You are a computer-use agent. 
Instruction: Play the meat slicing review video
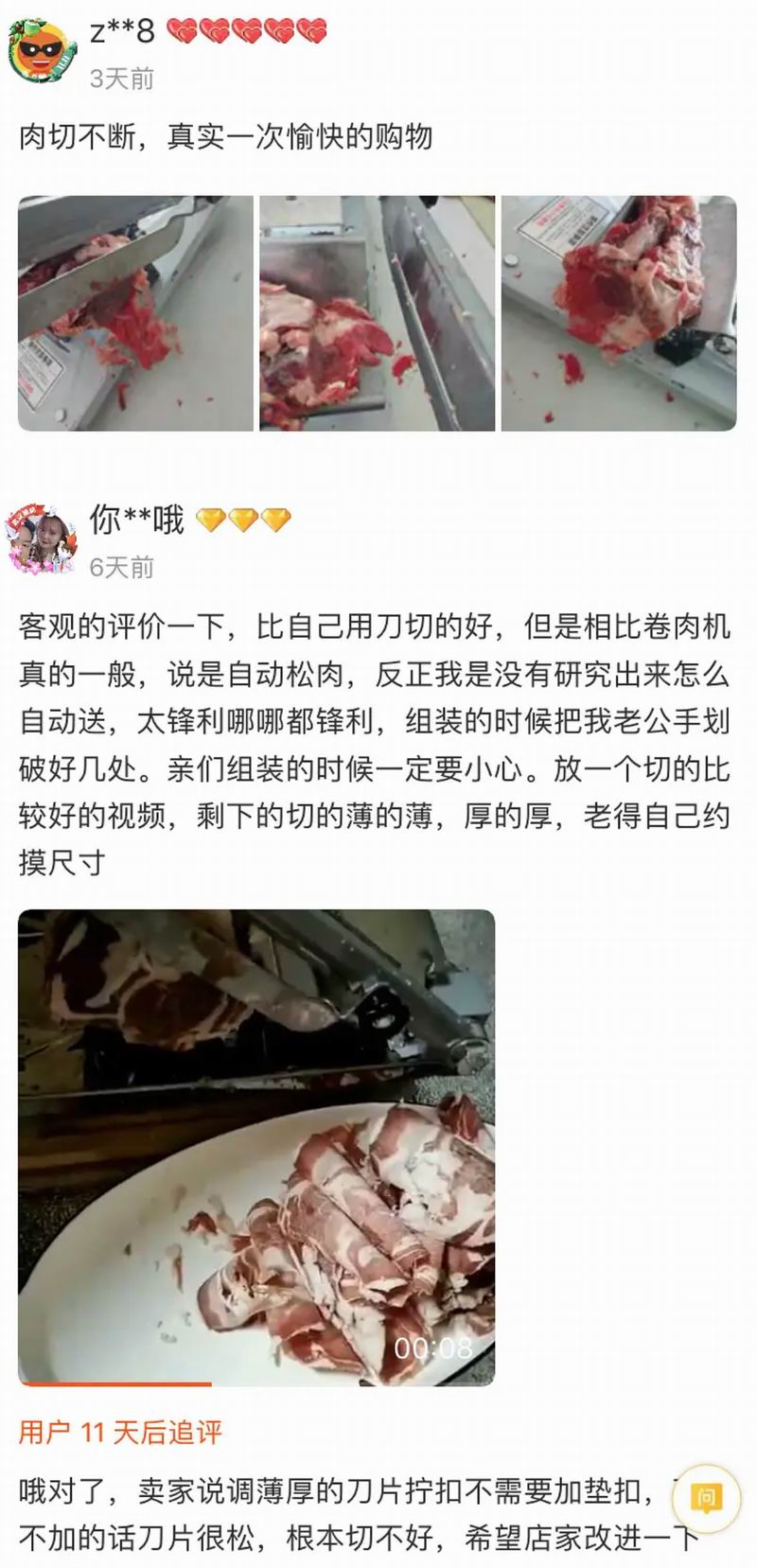point(256,1147)
